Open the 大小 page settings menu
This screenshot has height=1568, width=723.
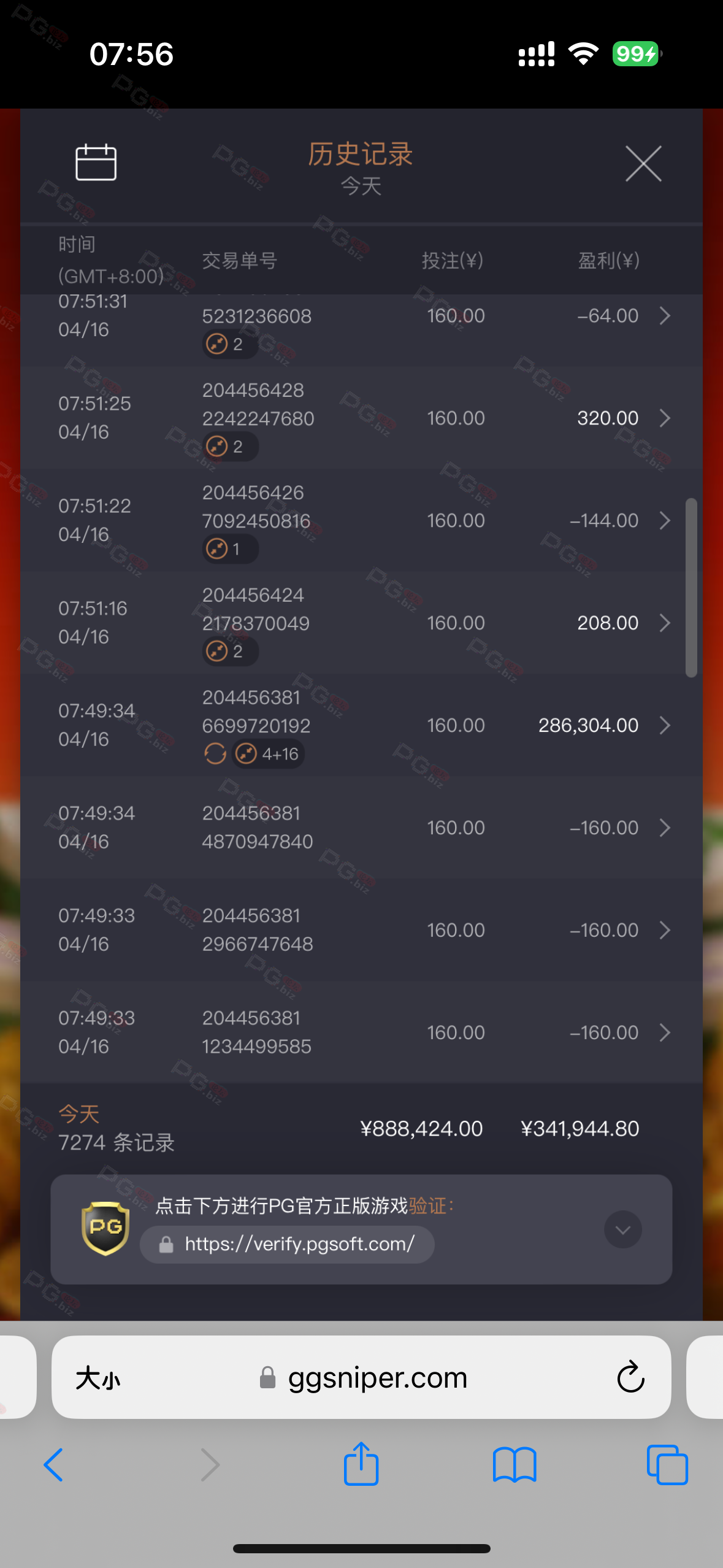pos(98,1378)
